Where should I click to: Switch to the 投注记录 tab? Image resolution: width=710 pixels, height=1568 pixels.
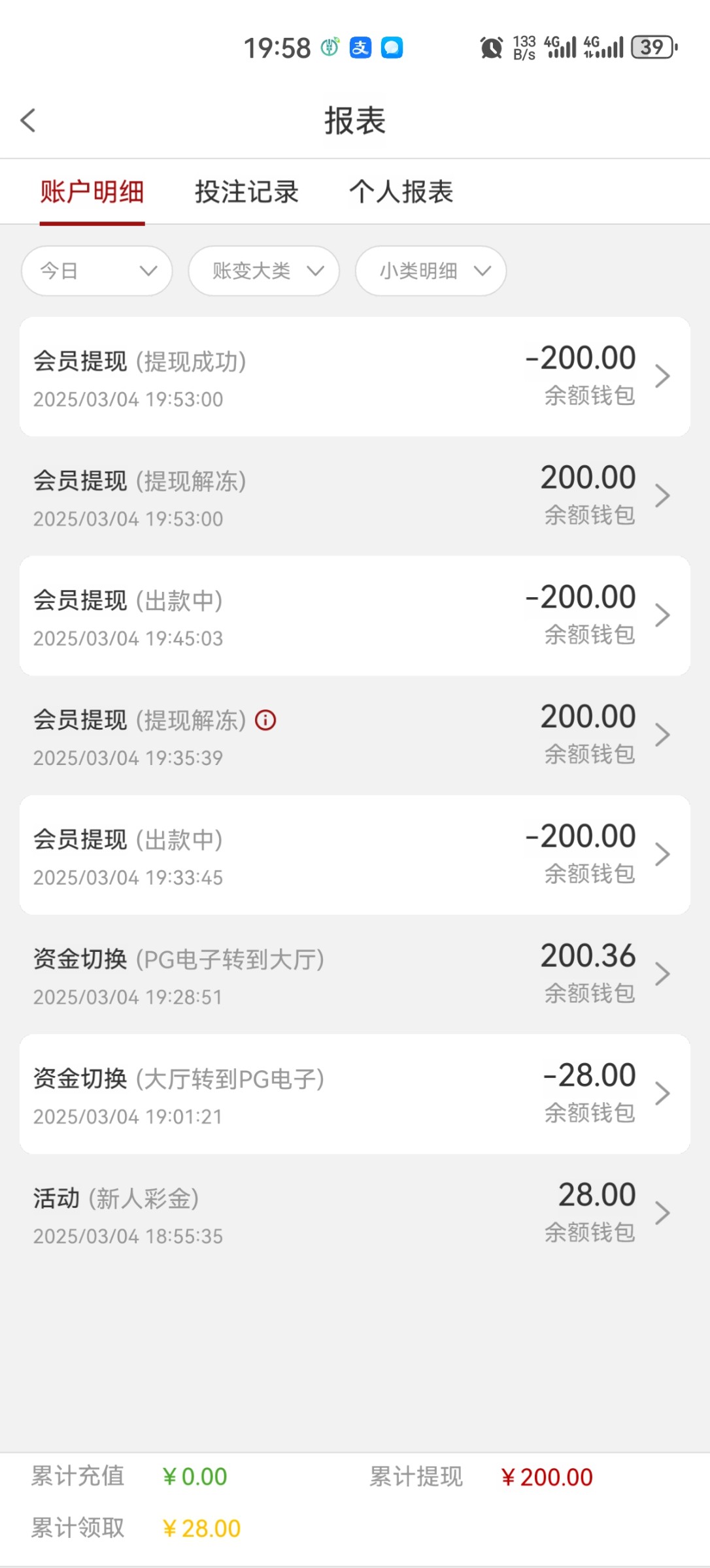point(246,192)
